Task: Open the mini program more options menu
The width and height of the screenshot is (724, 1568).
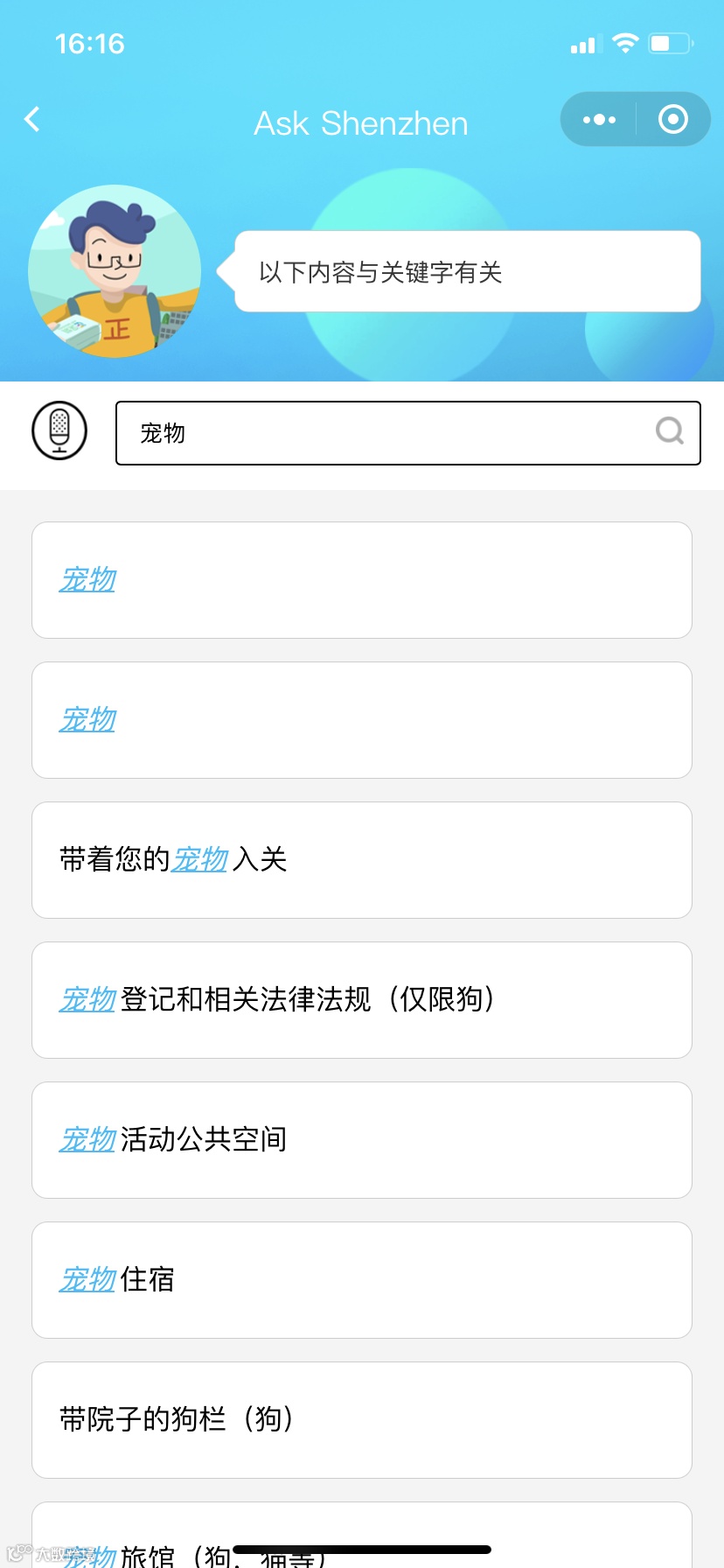Action: [599, 120]
